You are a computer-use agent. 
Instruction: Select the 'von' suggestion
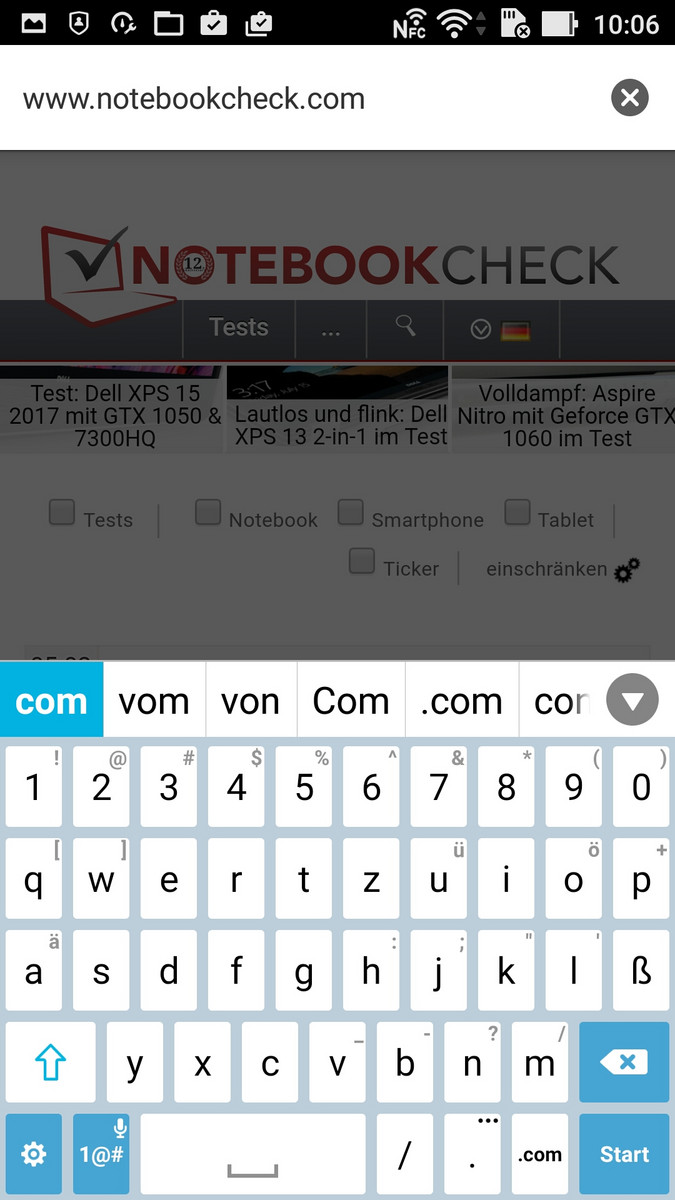[250, 701]
